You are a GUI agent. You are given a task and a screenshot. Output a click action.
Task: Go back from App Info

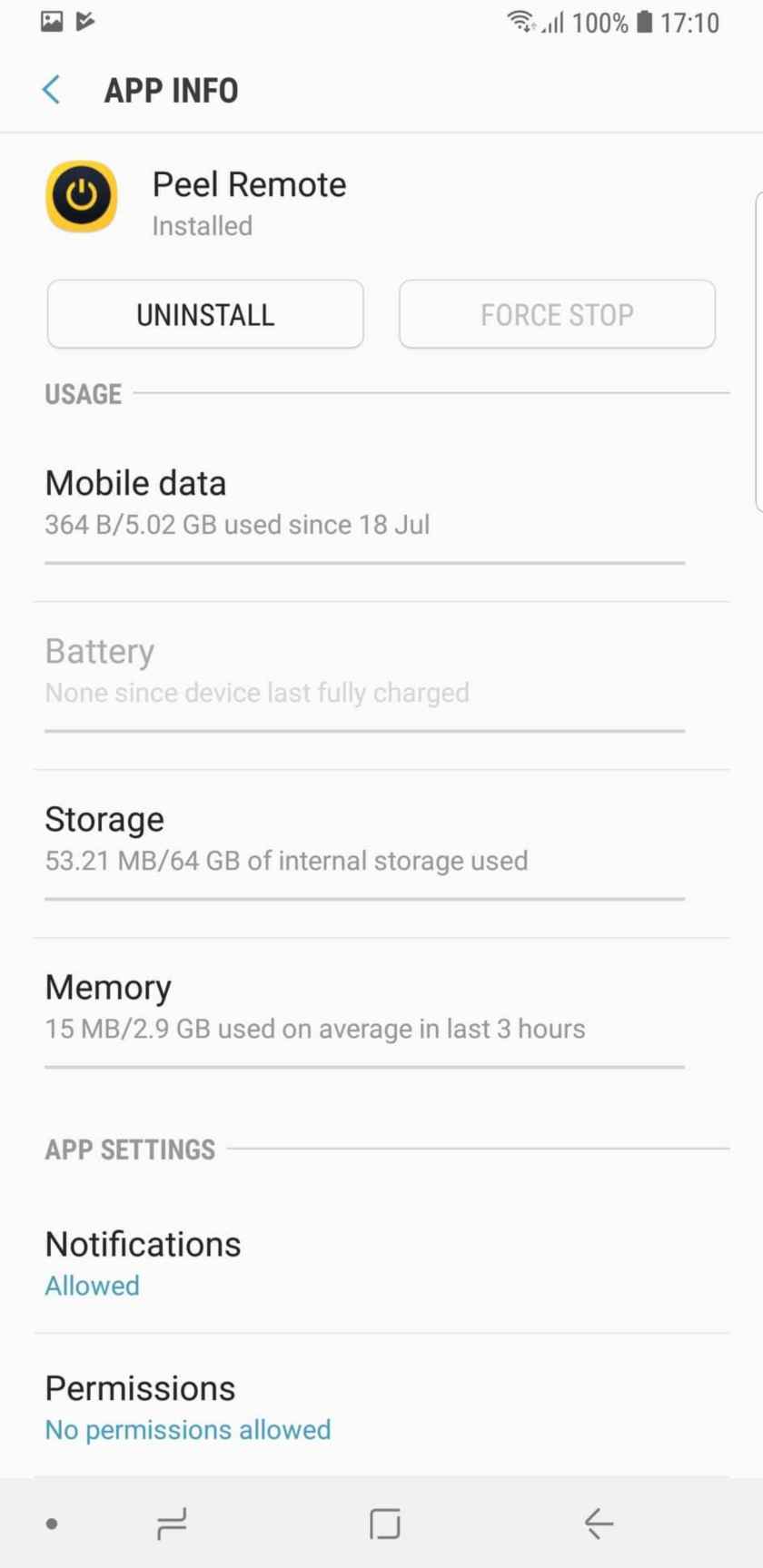point(52,90)
